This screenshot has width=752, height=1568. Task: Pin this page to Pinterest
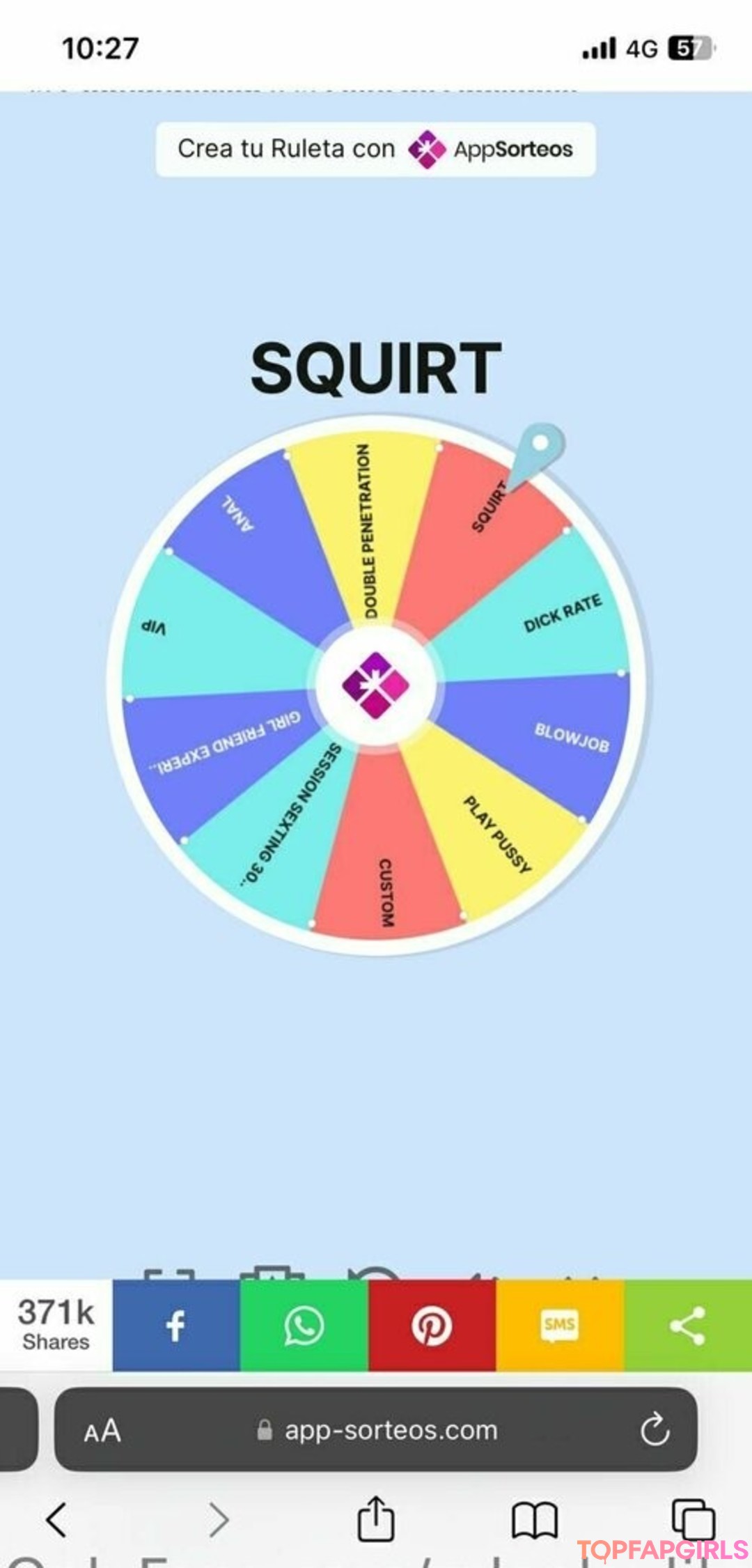coord(432,1325)
